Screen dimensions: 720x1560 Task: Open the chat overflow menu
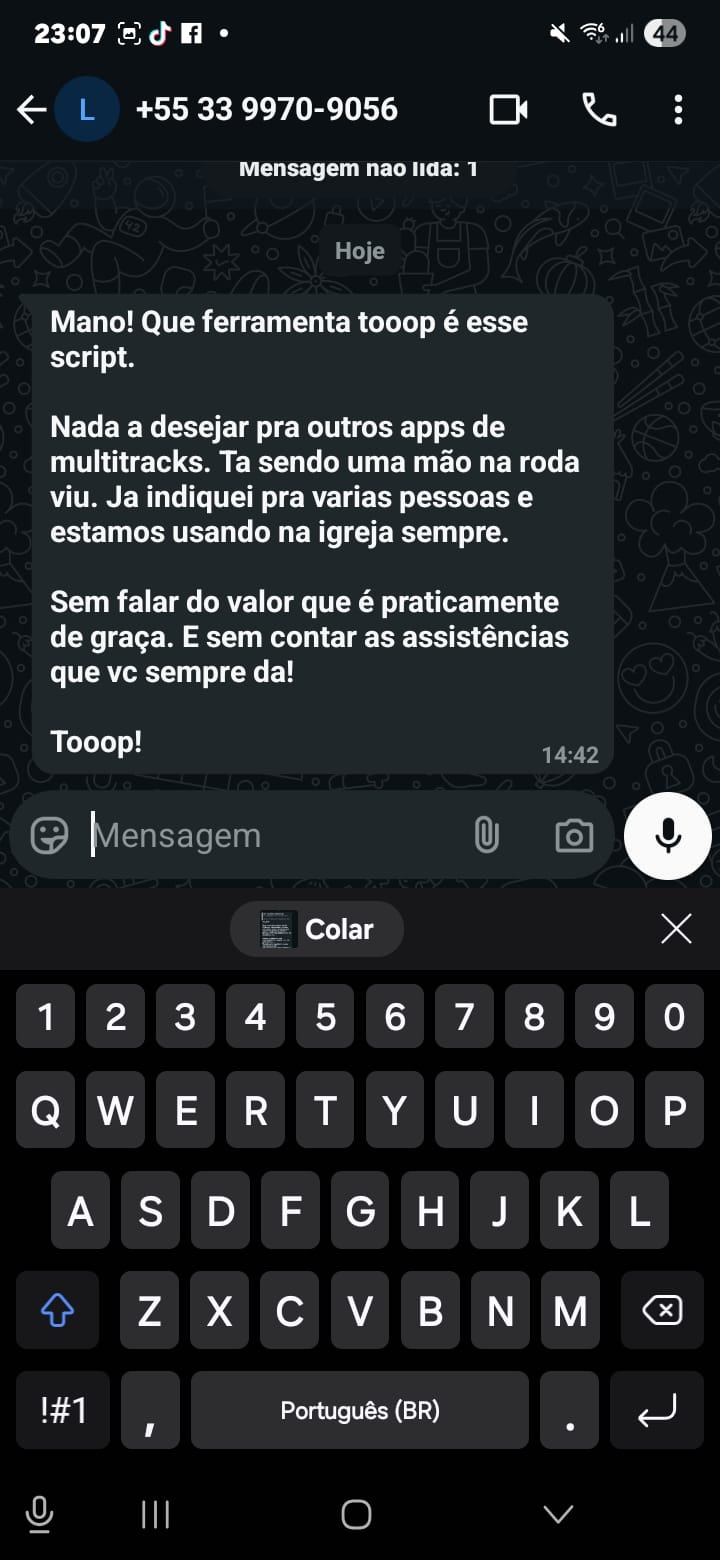678,110
